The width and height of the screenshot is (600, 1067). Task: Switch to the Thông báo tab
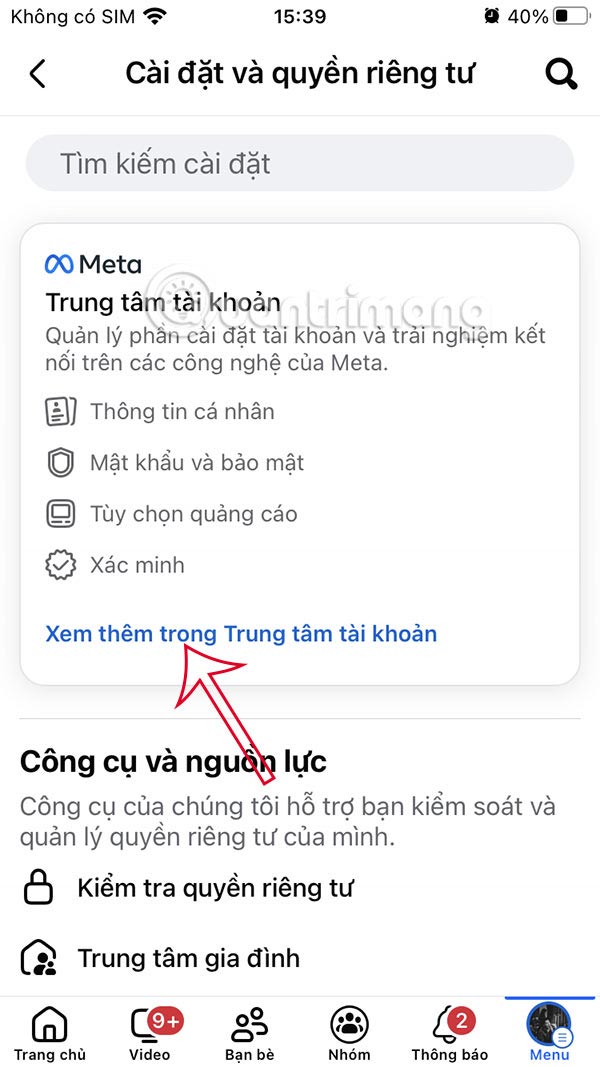point(449,1034)
